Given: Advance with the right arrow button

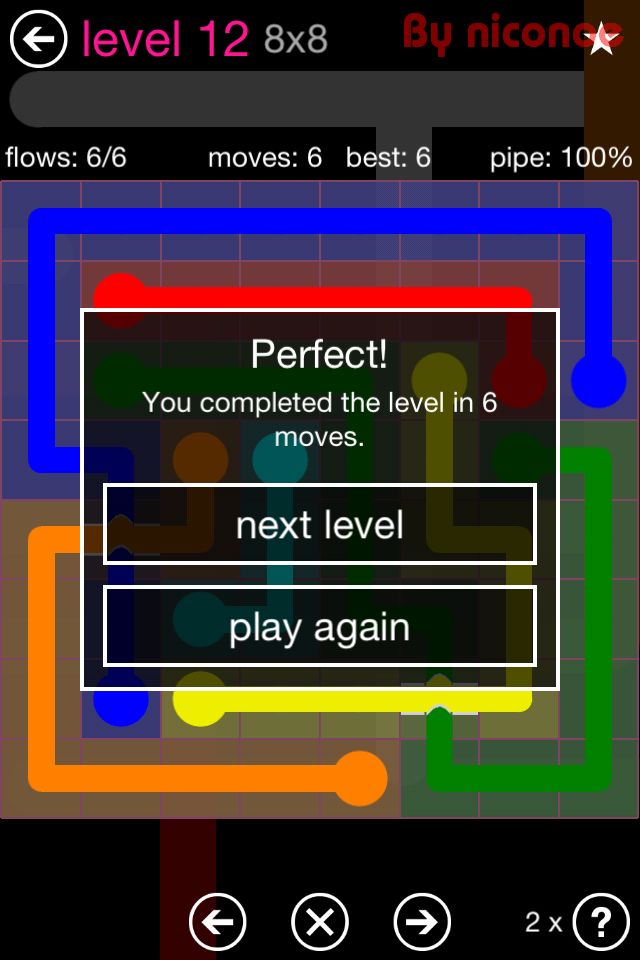Looking at the screenshot, I should pos(422,921).
